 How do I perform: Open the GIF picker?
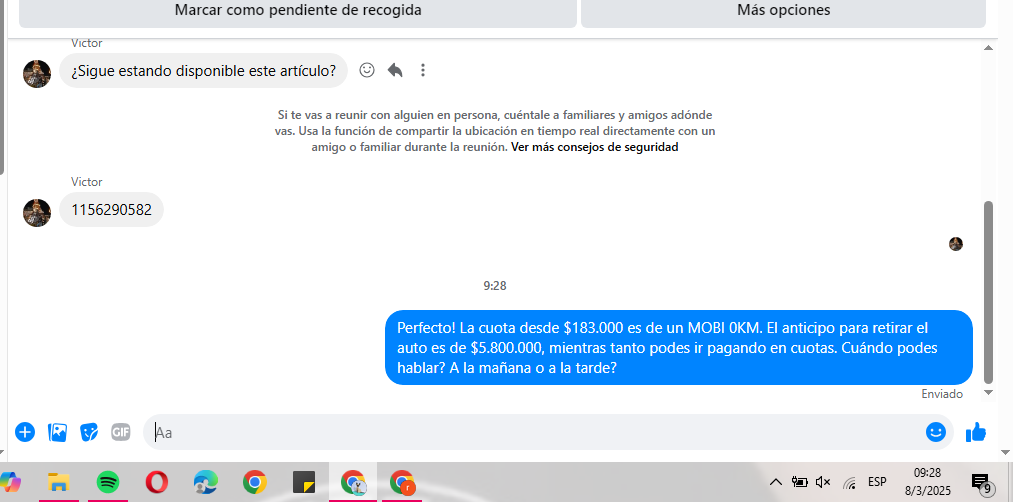click(121, 432)
